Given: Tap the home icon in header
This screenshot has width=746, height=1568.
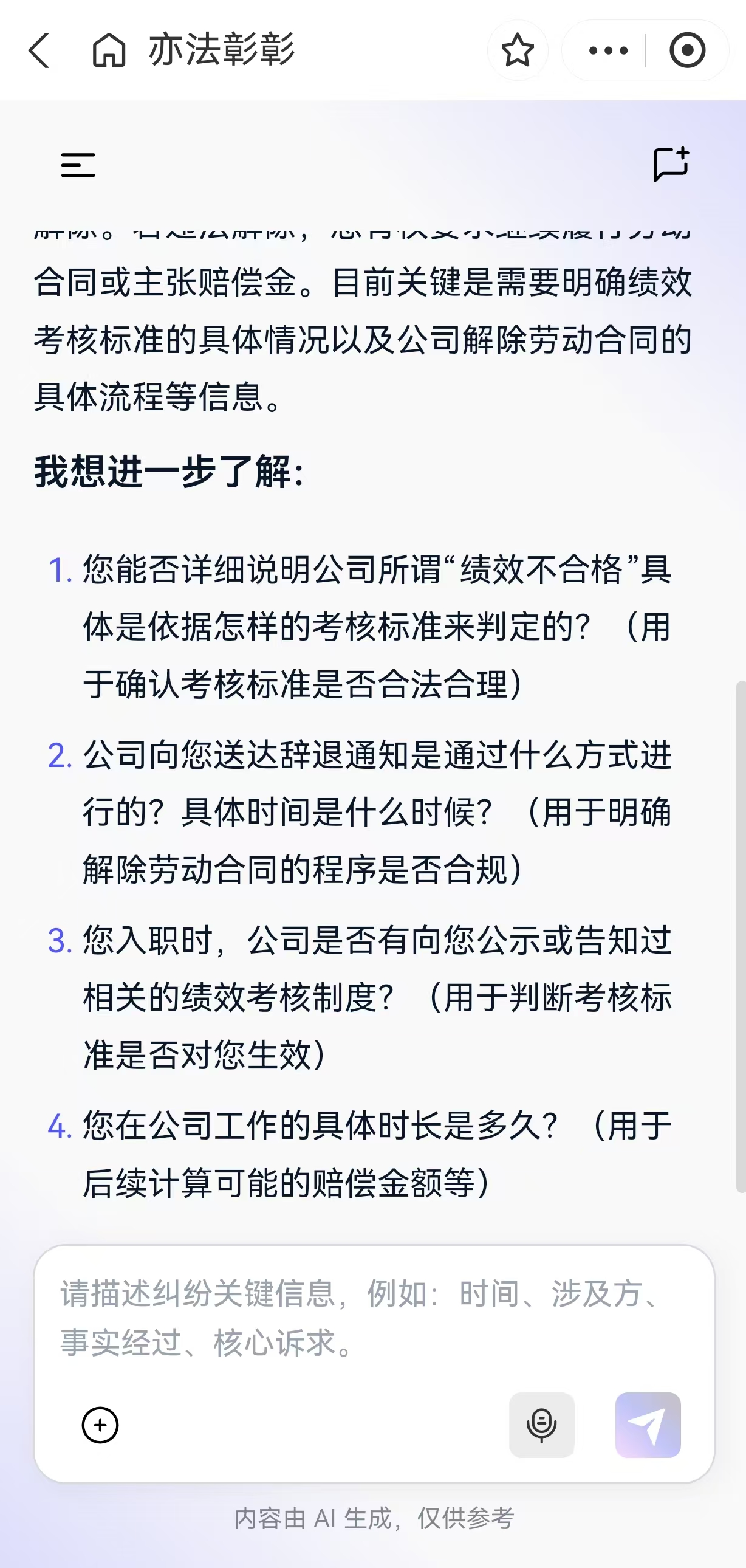Looking at the screenshot, I should [x=109, y=50].
